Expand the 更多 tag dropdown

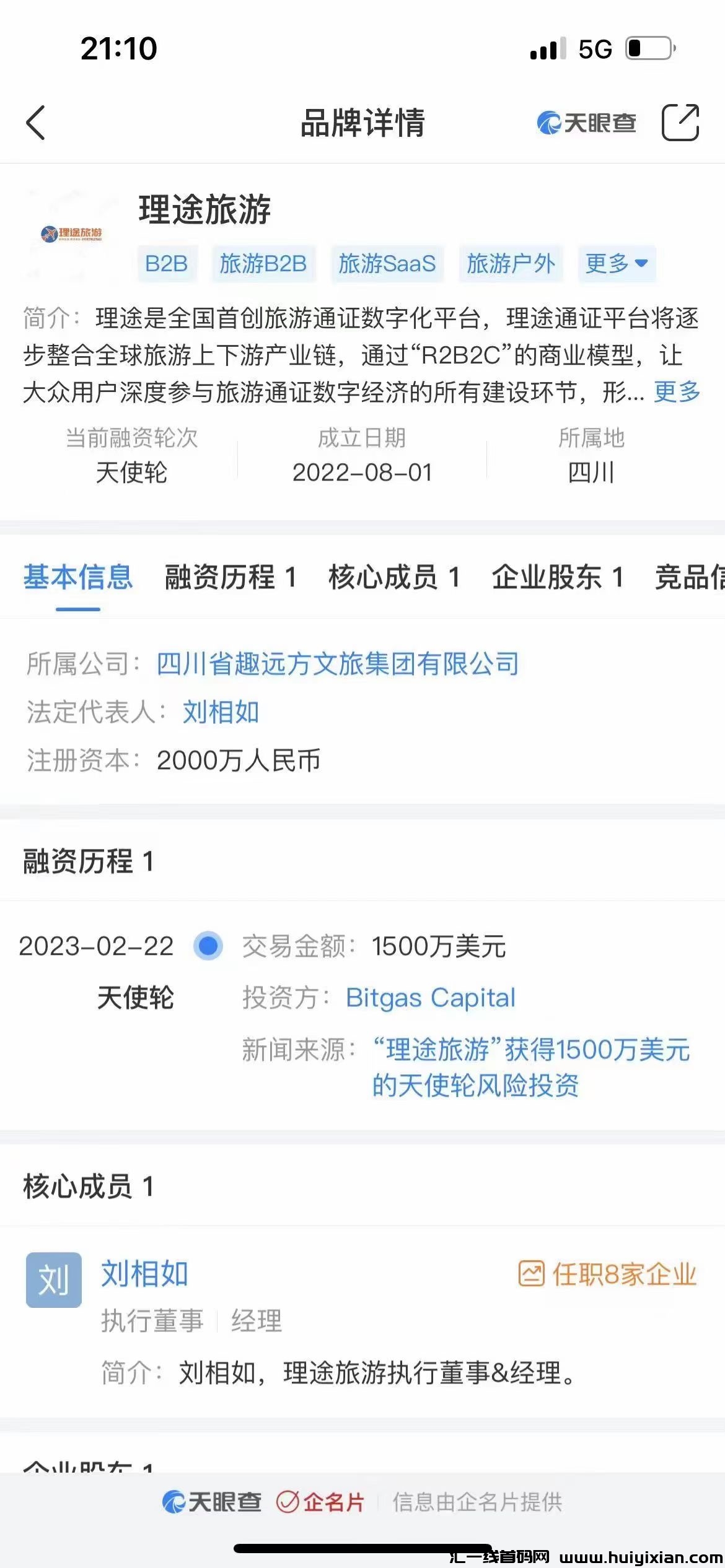click(x=616, y=264)
